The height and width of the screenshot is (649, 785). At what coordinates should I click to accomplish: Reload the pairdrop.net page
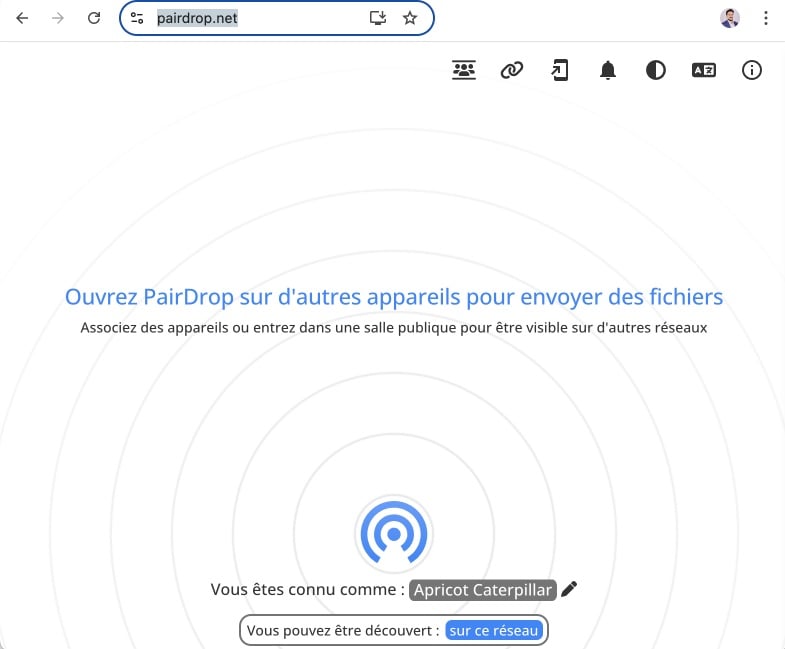(x=94, y=18)
